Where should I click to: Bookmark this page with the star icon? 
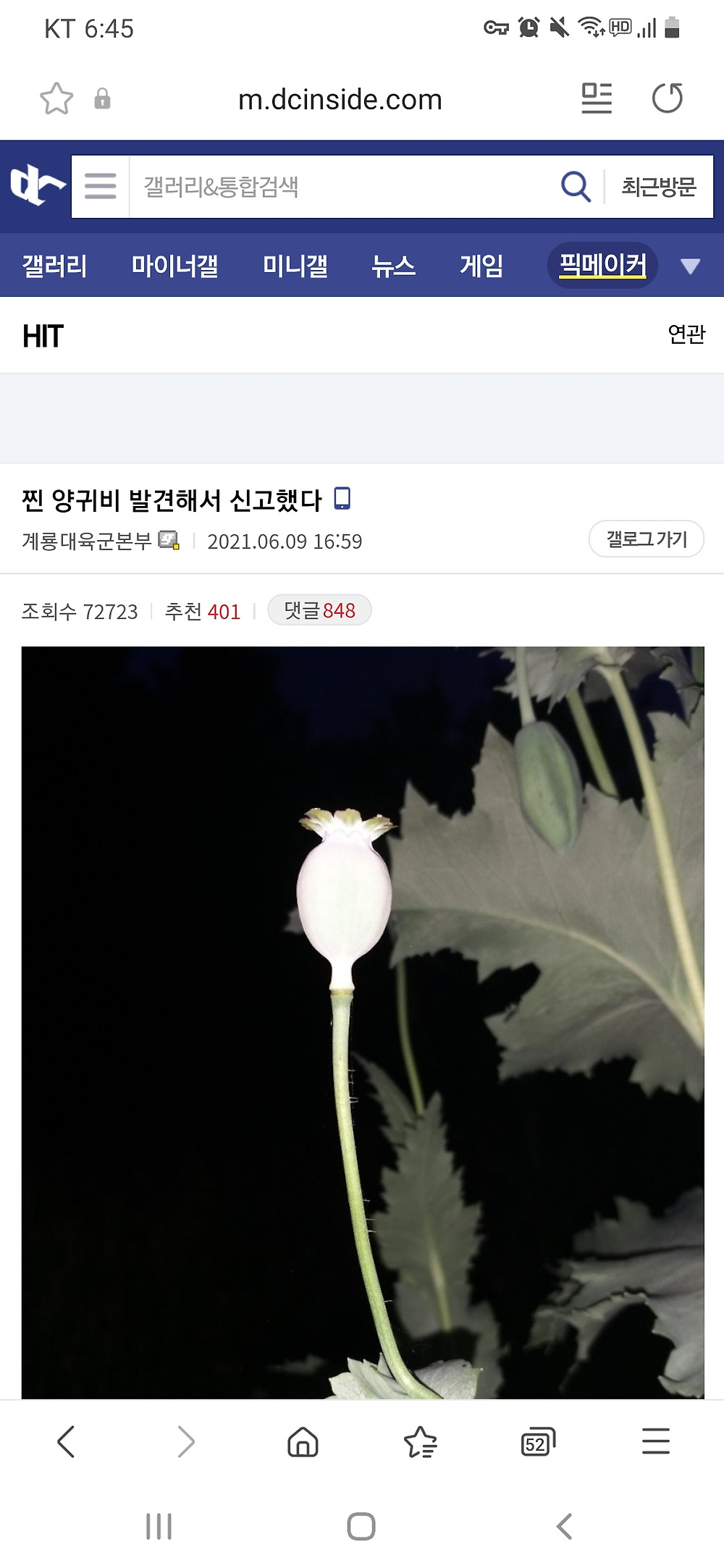tap(56, 99)
